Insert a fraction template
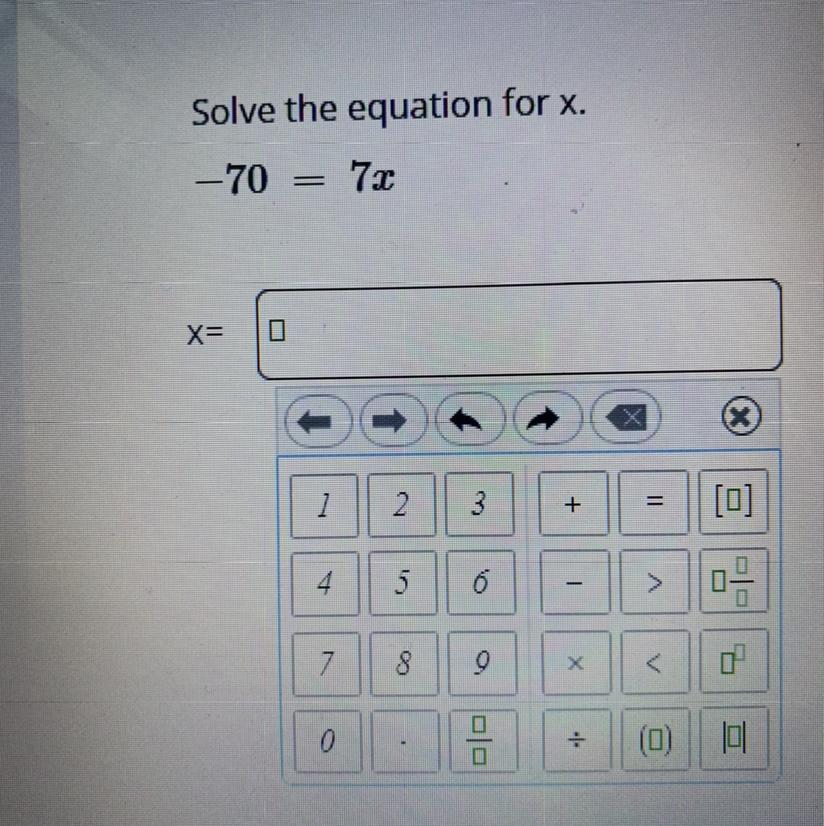 point(483,740)
